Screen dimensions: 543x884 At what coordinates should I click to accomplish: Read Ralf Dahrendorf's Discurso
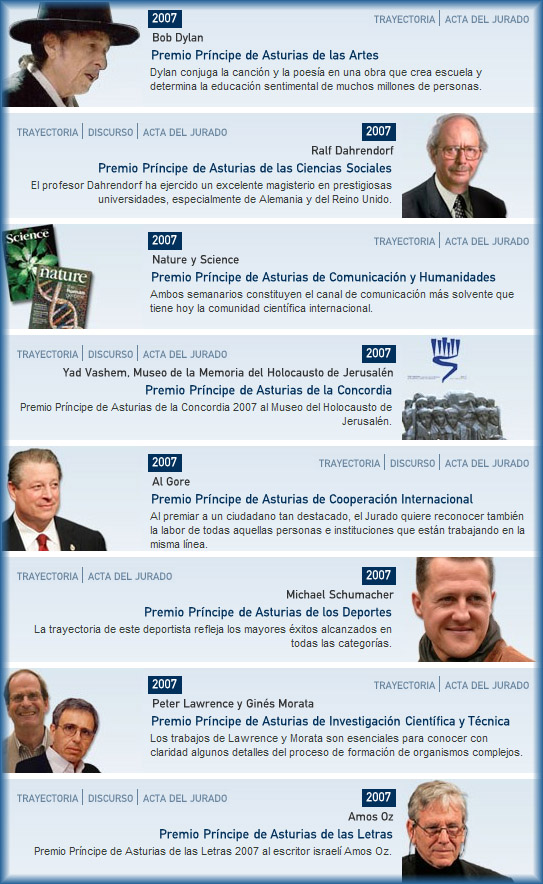click(111, 132)
